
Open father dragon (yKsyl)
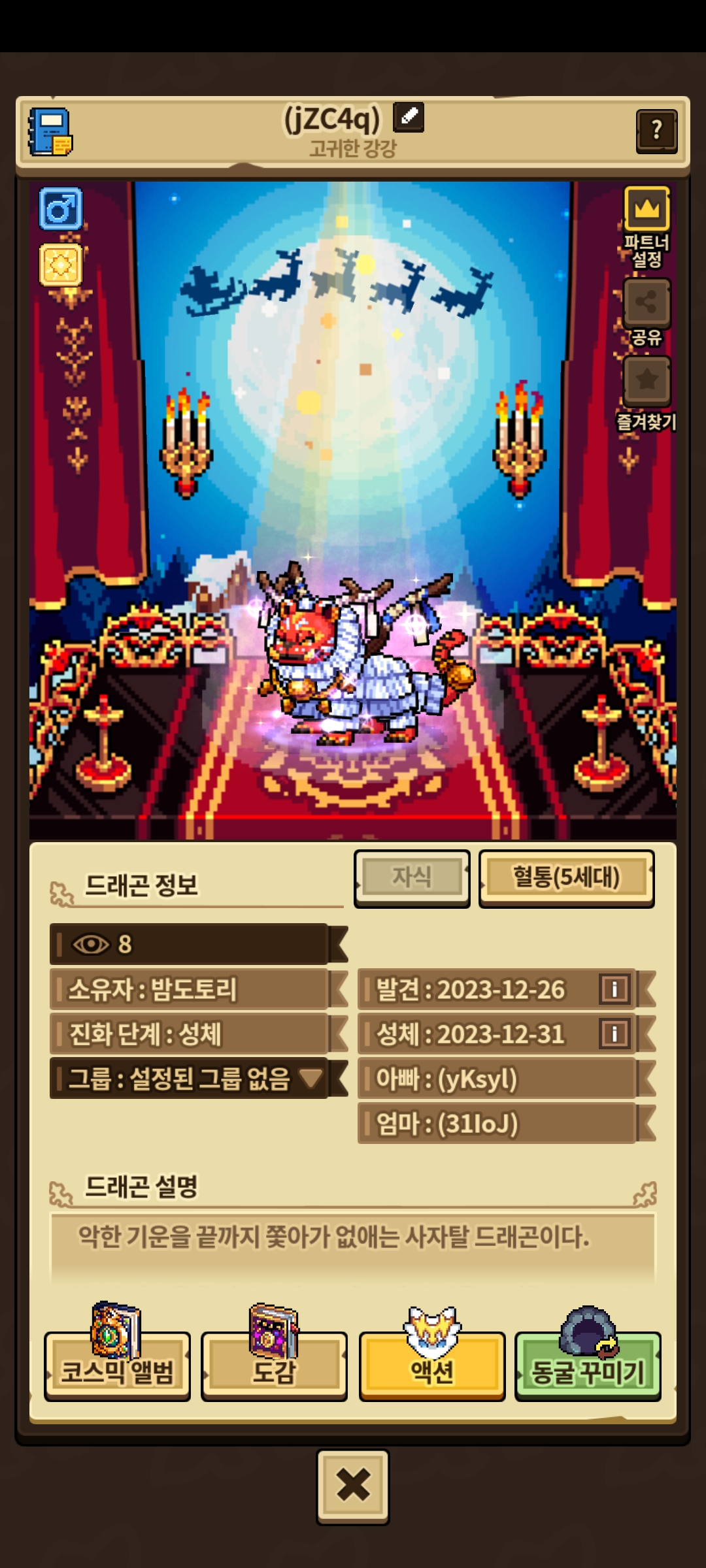click(x=497, y=1079)
